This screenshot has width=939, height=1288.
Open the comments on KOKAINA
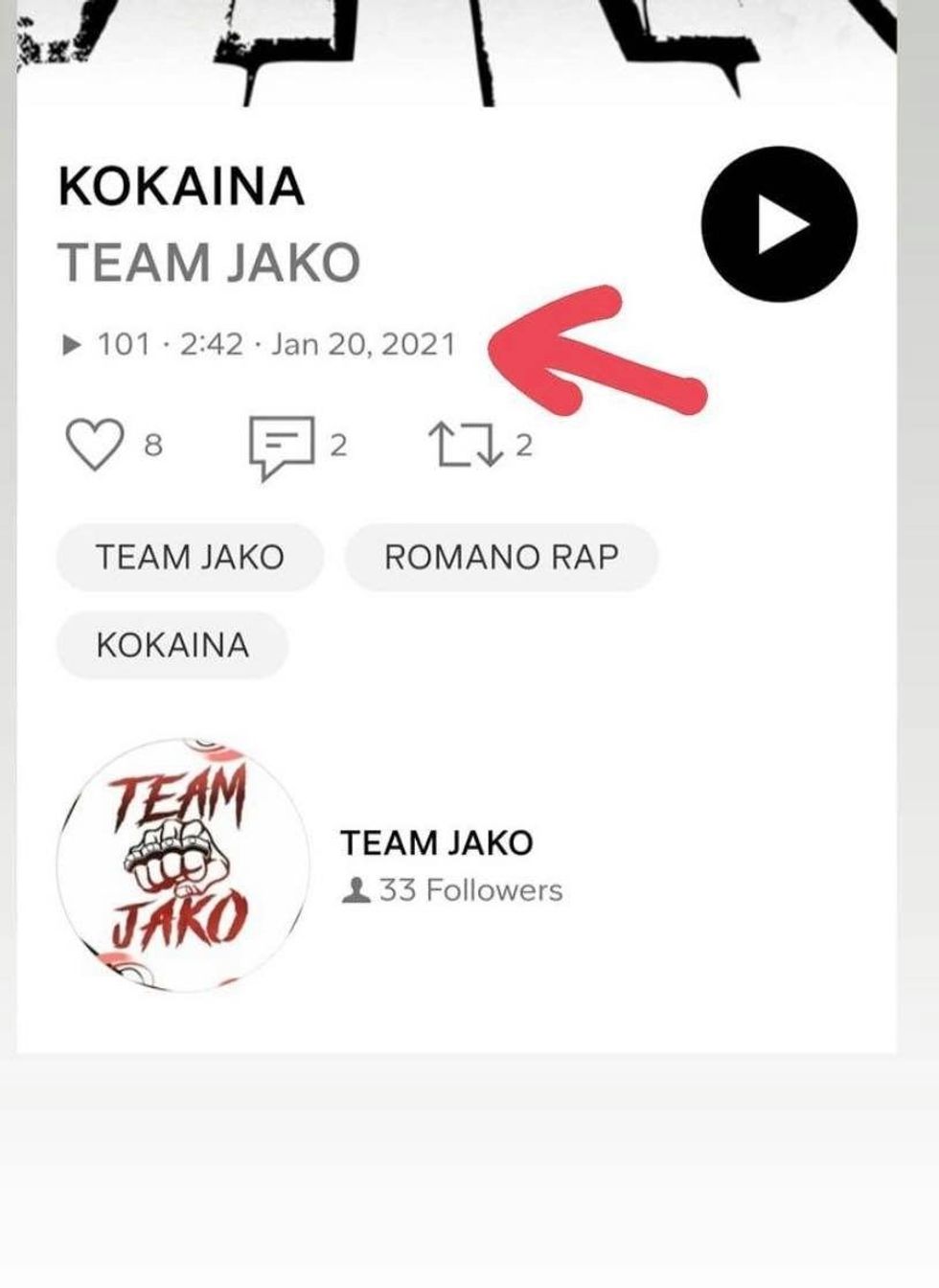point(282,448)
